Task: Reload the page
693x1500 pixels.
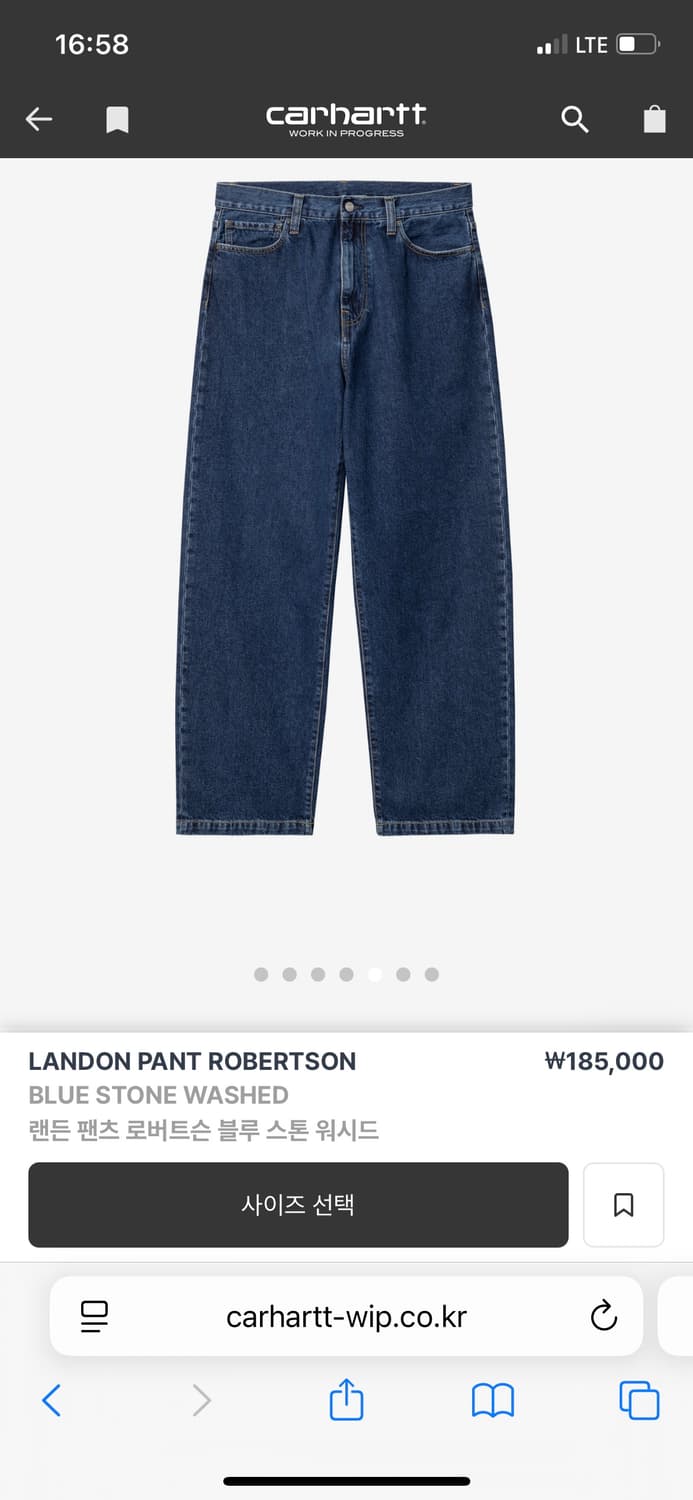Action: pos(604,1316)
